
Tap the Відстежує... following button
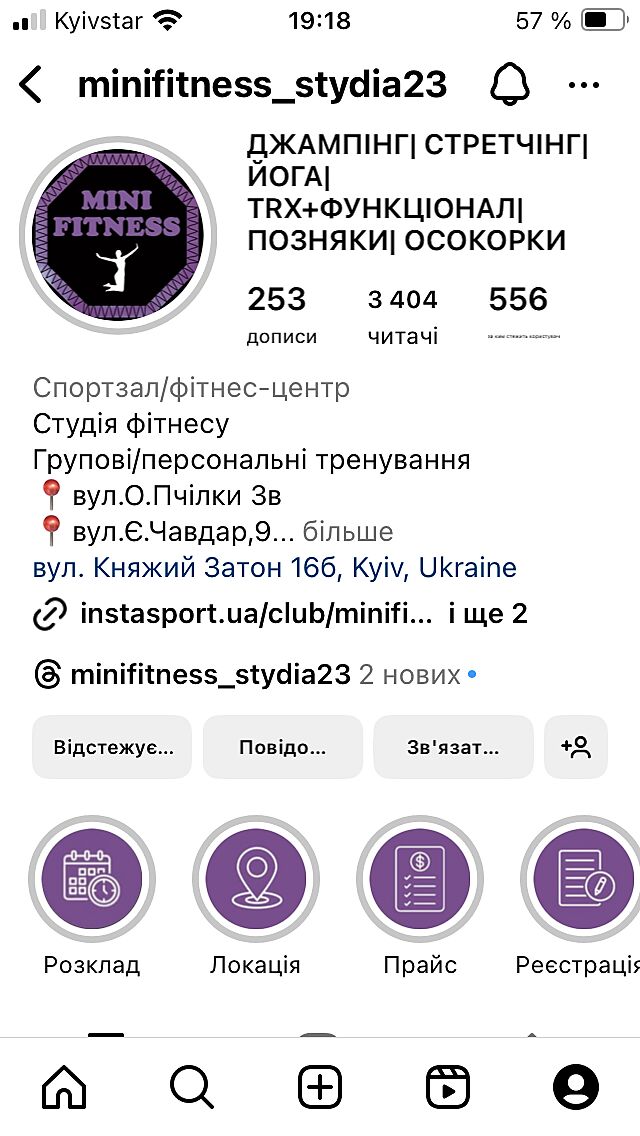pyautogui.click(x=112, y=747)
